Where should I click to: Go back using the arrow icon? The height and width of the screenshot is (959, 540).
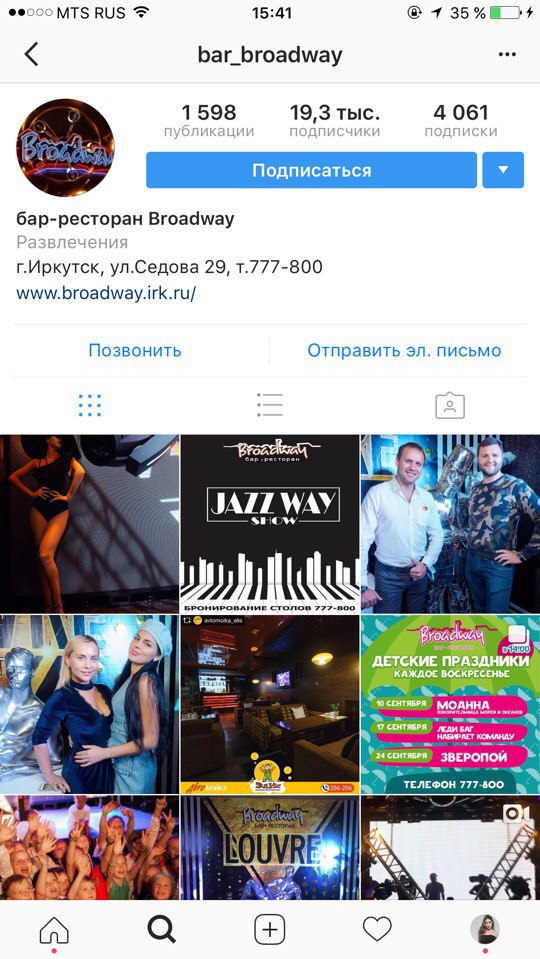(x=31, y=54)
